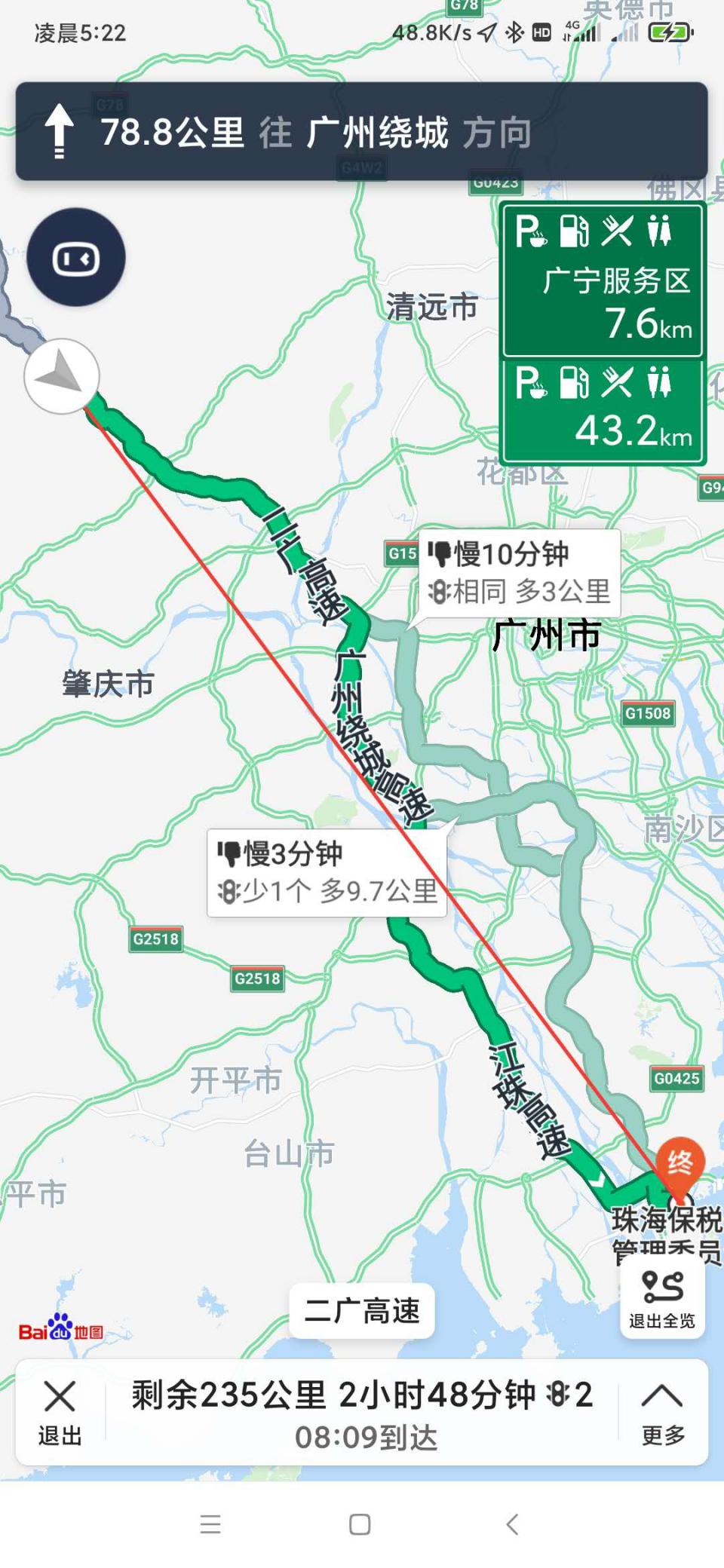Screen dimensions: 724x1568
Task: Open the service area card 43.2km ahead
Action: (603, 411)
